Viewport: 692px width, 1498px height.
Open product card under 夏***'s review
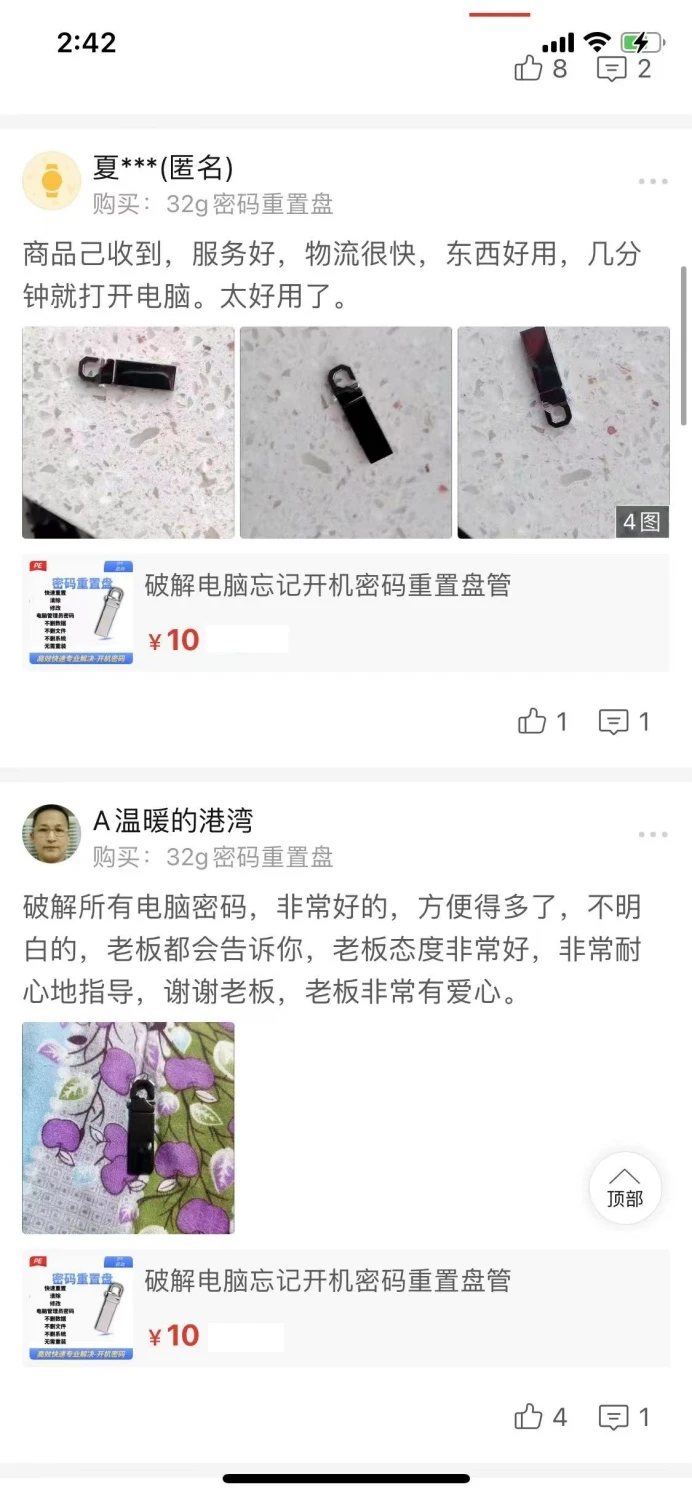(346, 612)
